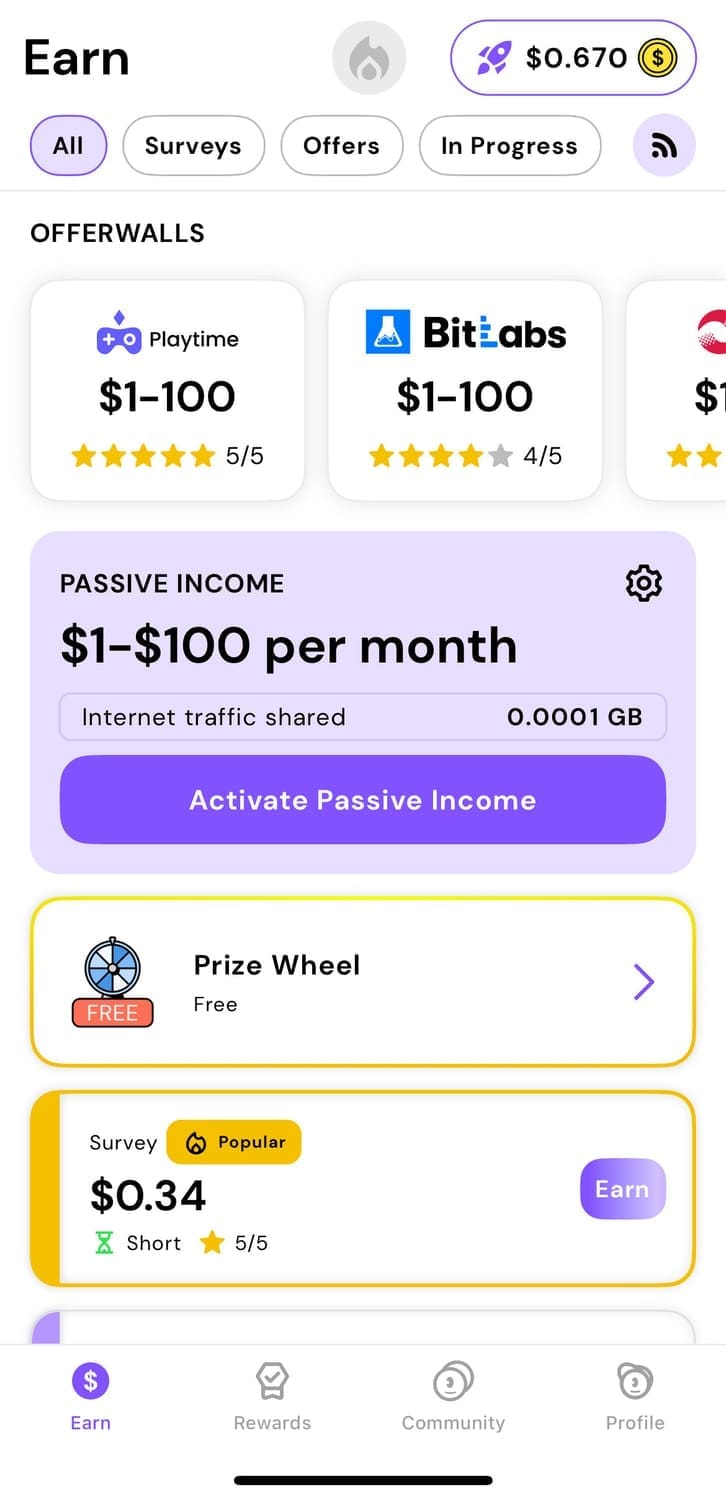Image resolution: width=726 pixels, height=1500 pixels.
Task: Tap Activate Passive Income
Action: 362,800
